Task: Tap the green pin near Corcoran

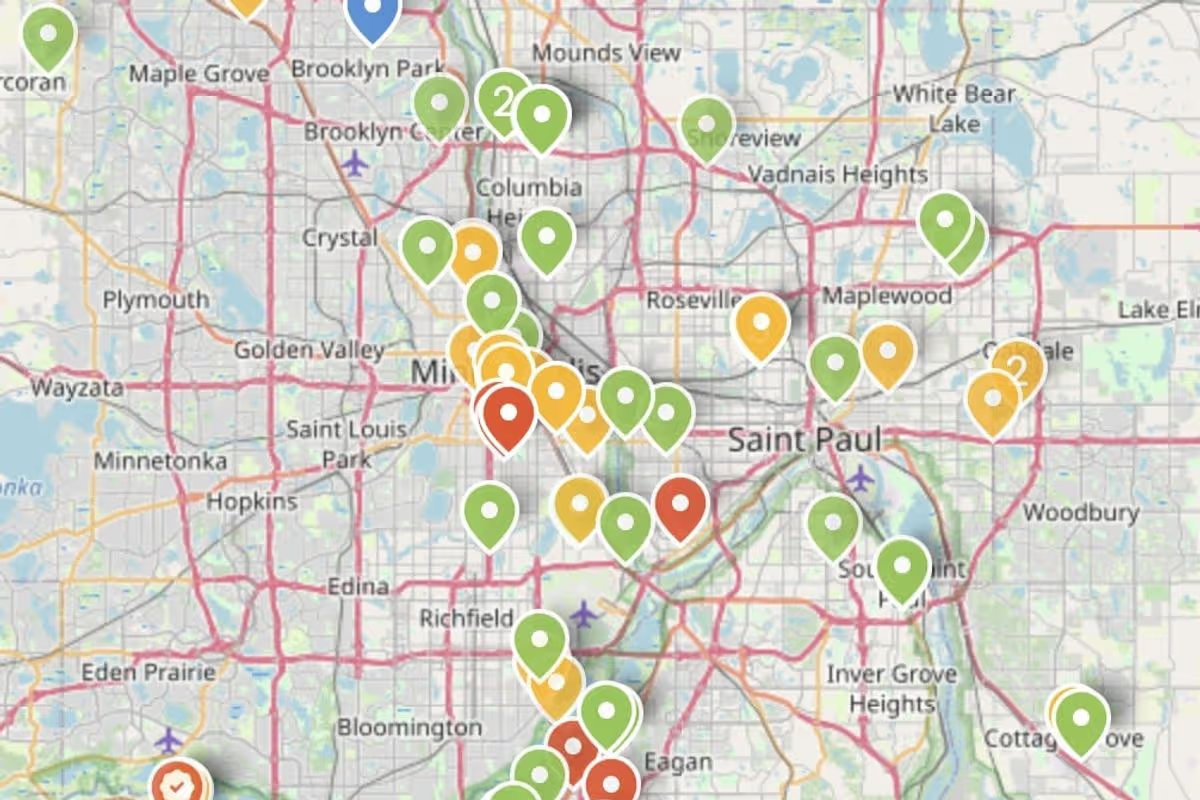Action: (x=48, y=33)
